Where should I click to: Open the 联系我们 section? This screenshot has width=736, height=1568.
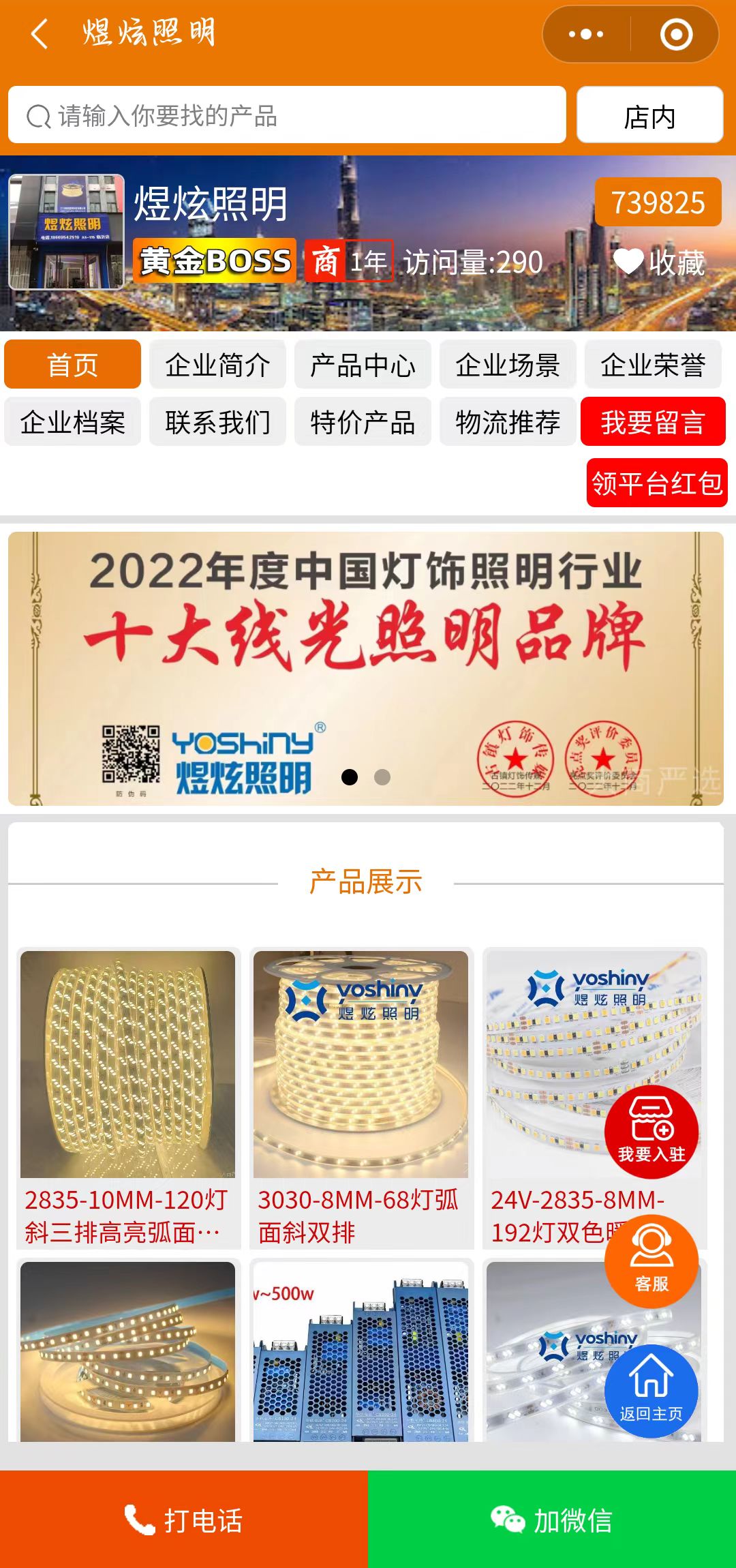click(217, 422)
